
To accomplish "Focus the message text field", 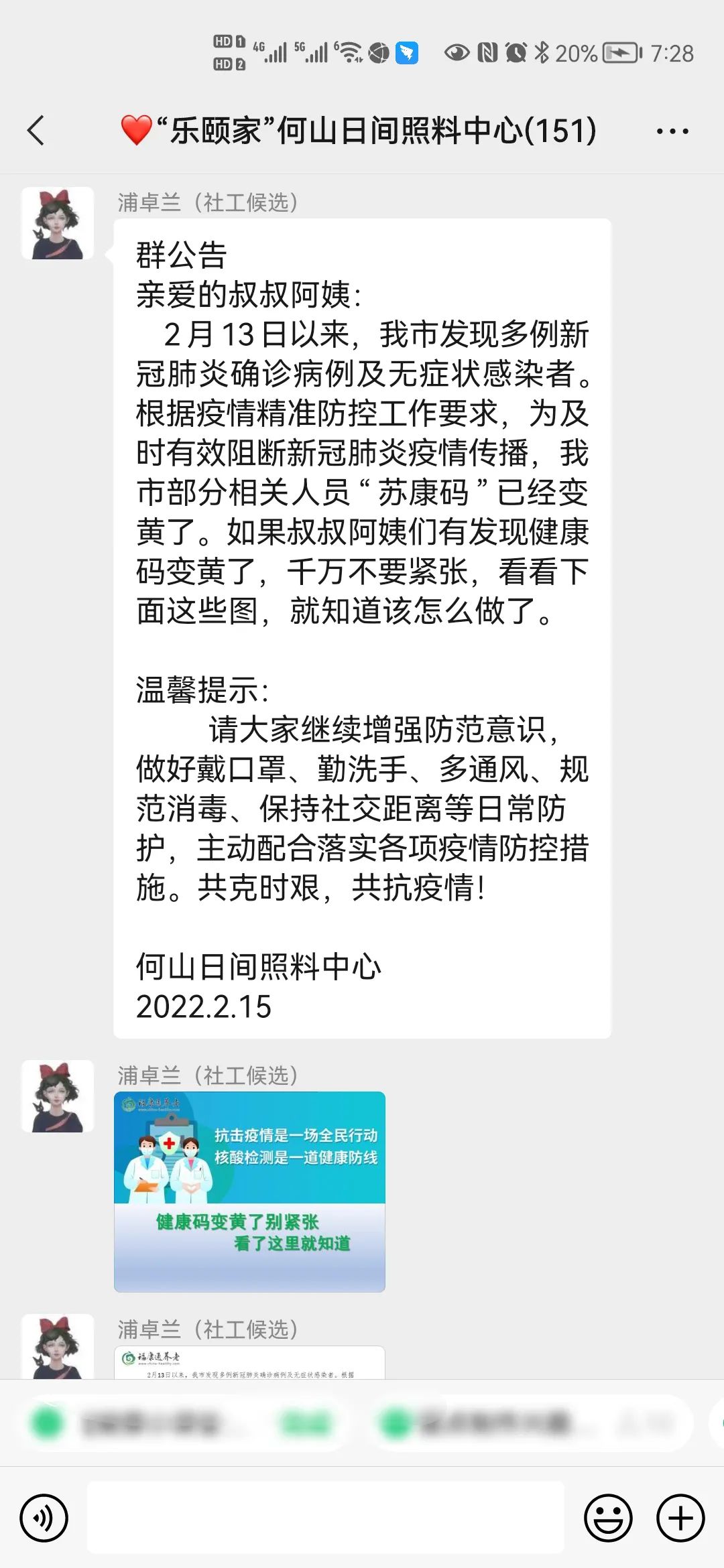I will click(326, 1518).
